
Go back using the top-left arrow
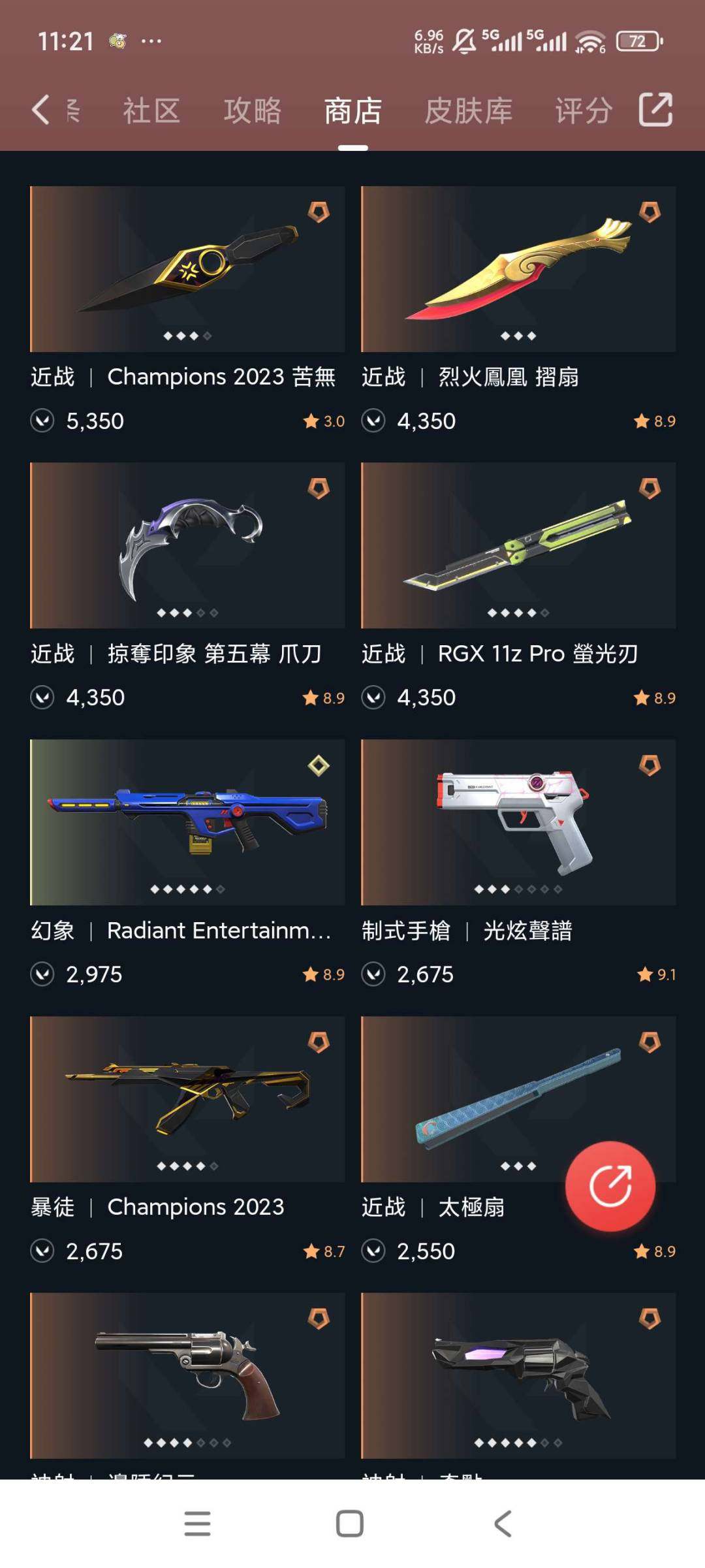(40, 110)
